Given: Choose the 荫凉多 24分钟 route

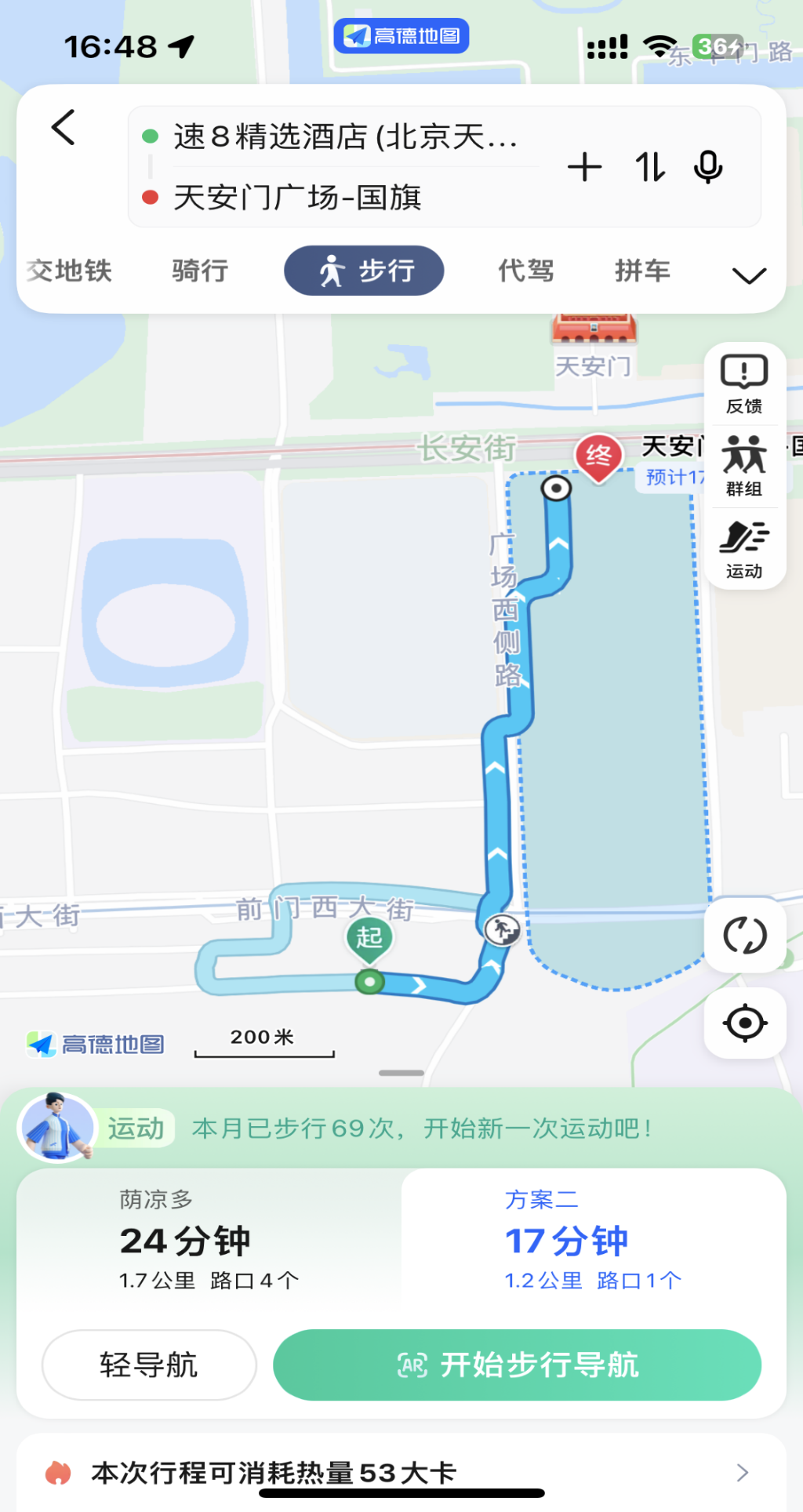Looking at the screenshot, I should pyautogui.click(x=209, y=1240).
